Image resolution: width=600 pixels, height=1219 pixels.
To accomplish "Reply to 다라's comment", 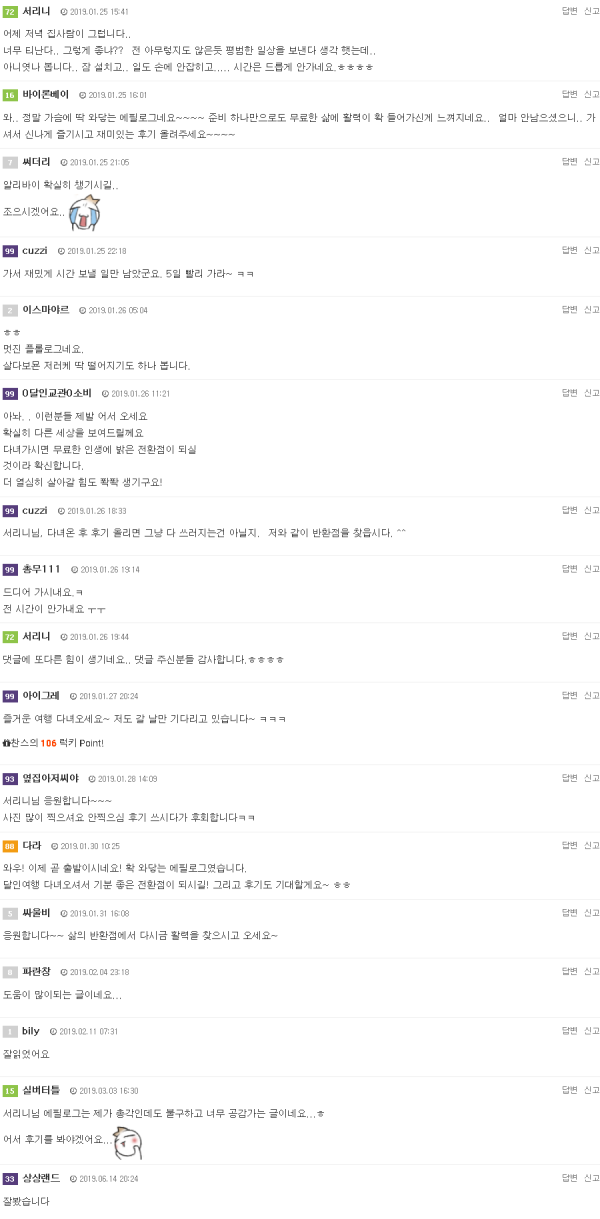I will [570, 845].
